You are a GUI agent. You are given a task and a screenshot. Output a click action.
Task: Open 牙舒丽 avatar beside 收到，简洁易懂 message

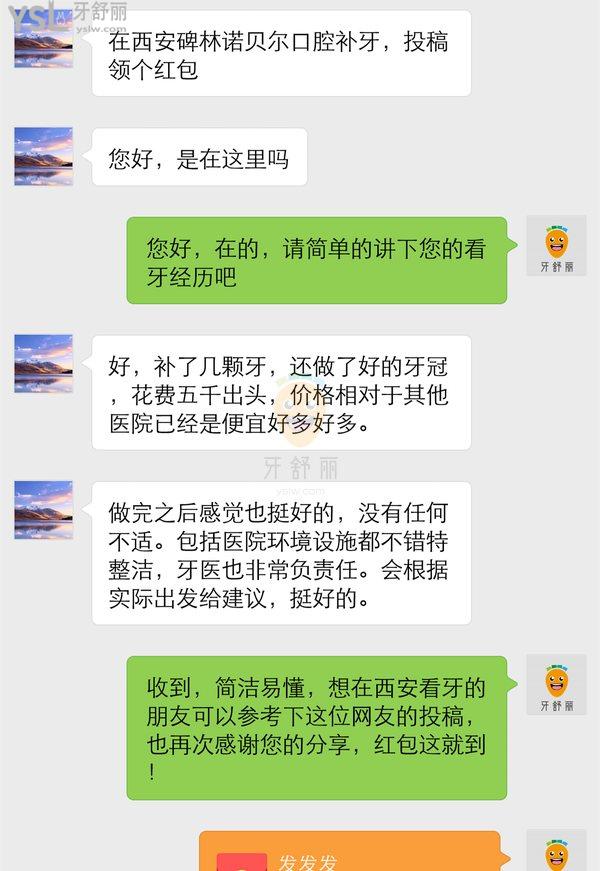557,686
